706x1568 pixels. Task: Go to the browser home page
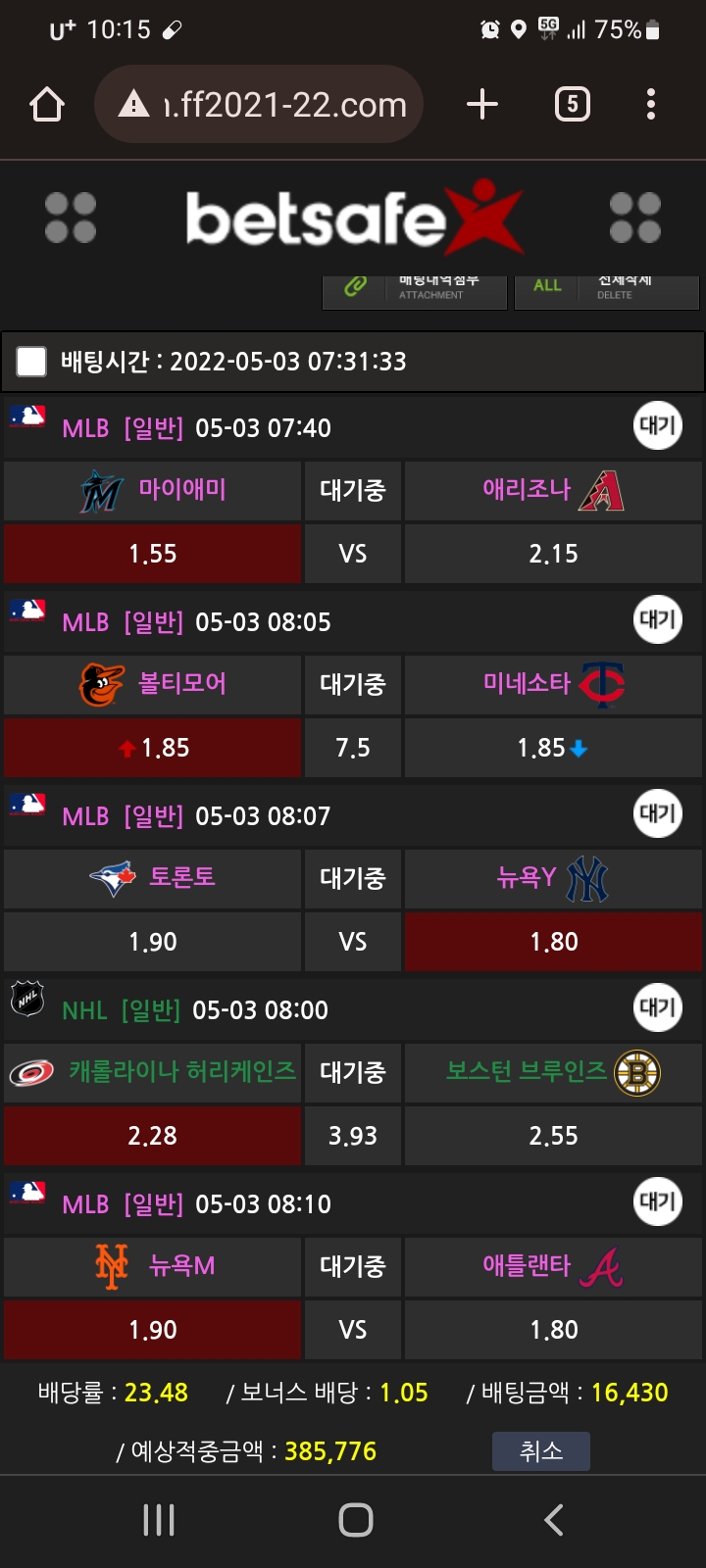pos(47,104)
